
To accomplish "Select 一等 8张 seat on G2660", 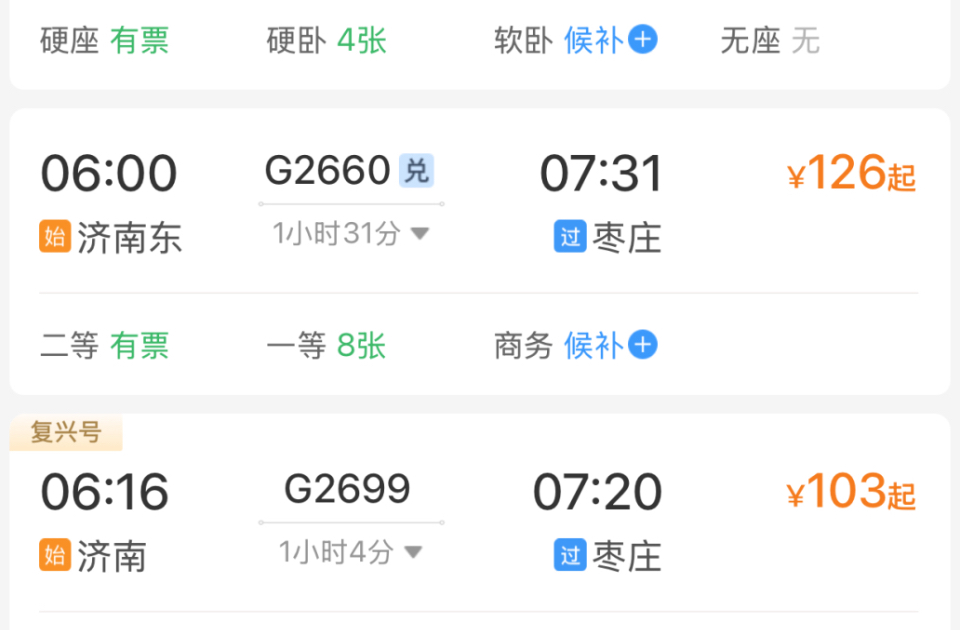I will (326, 346).
